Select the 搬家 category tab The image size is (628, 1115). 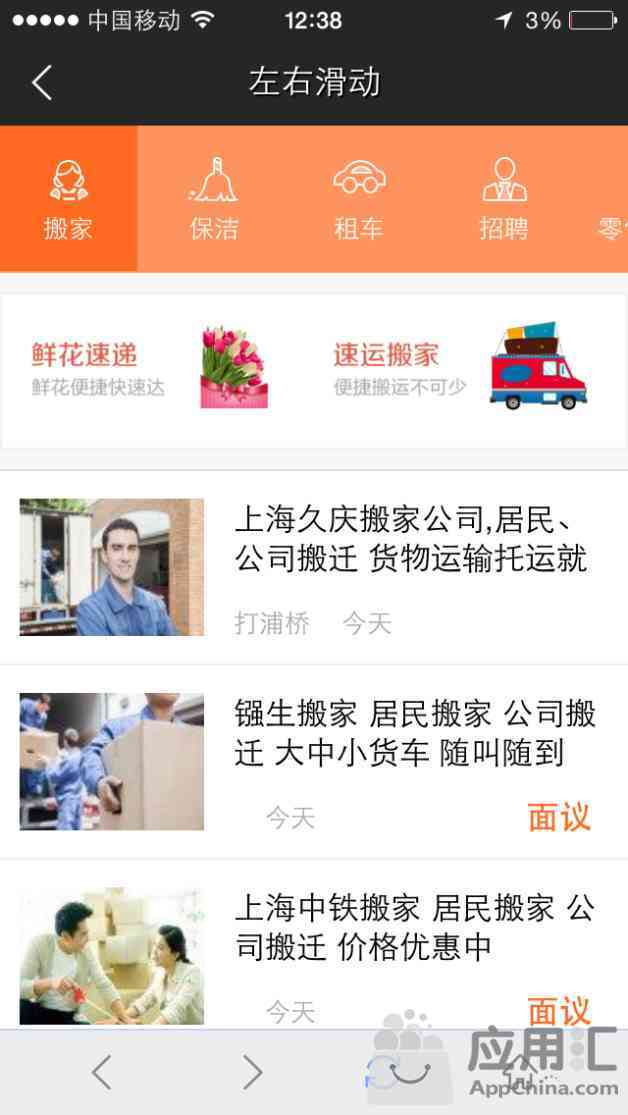coord(68,199)
